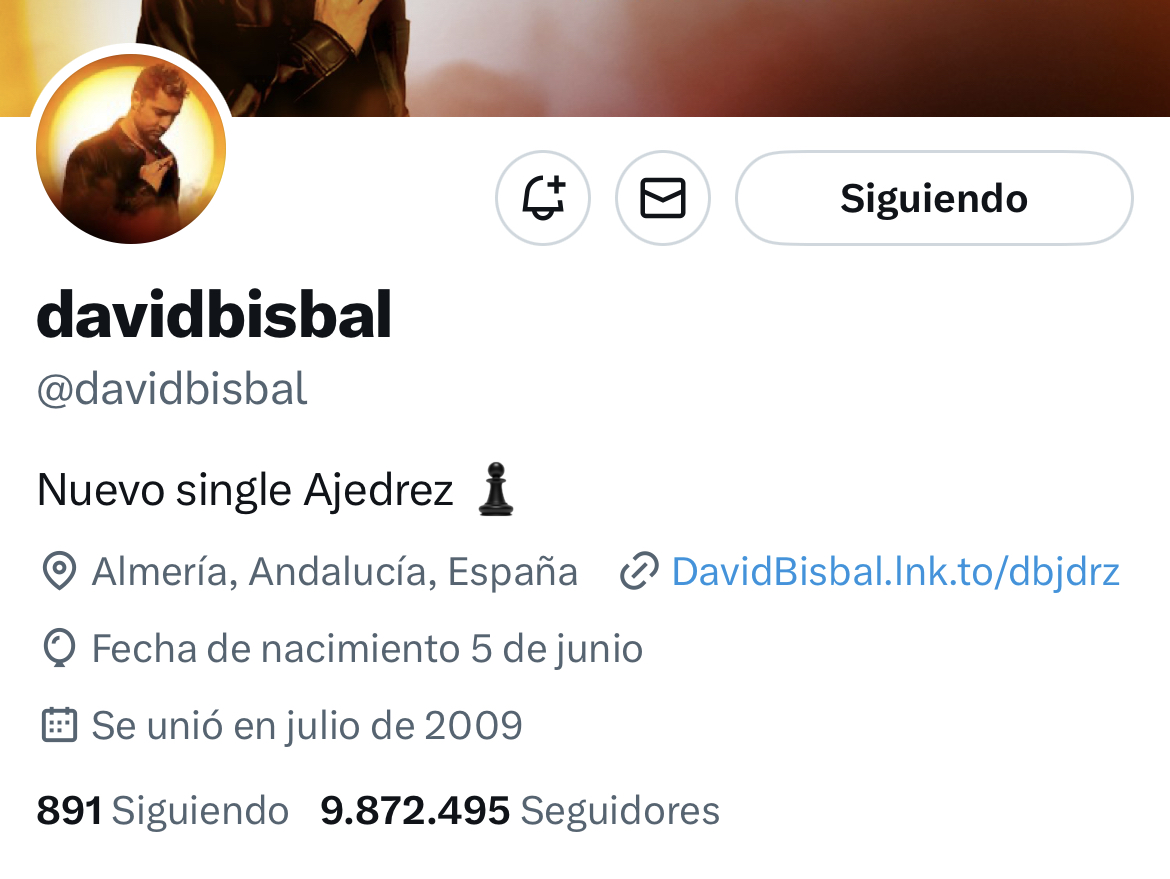Screen dimensions: 1170x879
Task: Open davidbisbal's profile picture
Action: (x=131, y=149)
